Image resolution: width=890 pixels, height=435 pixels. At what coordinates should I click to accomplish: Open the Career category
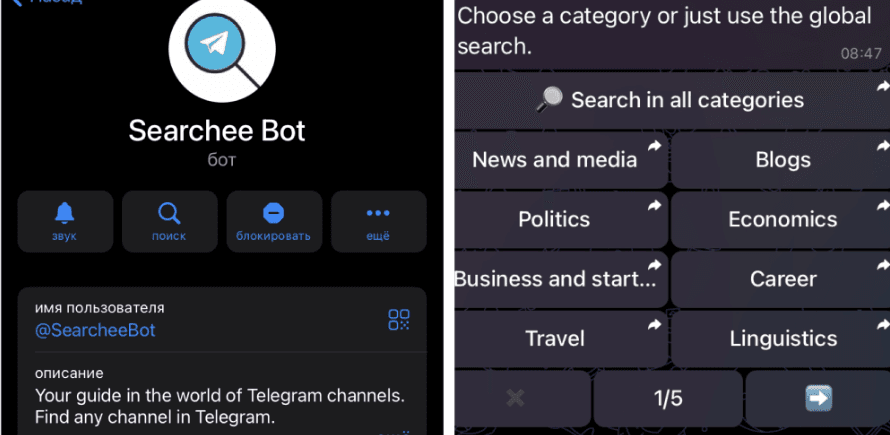tap(783, 279)
